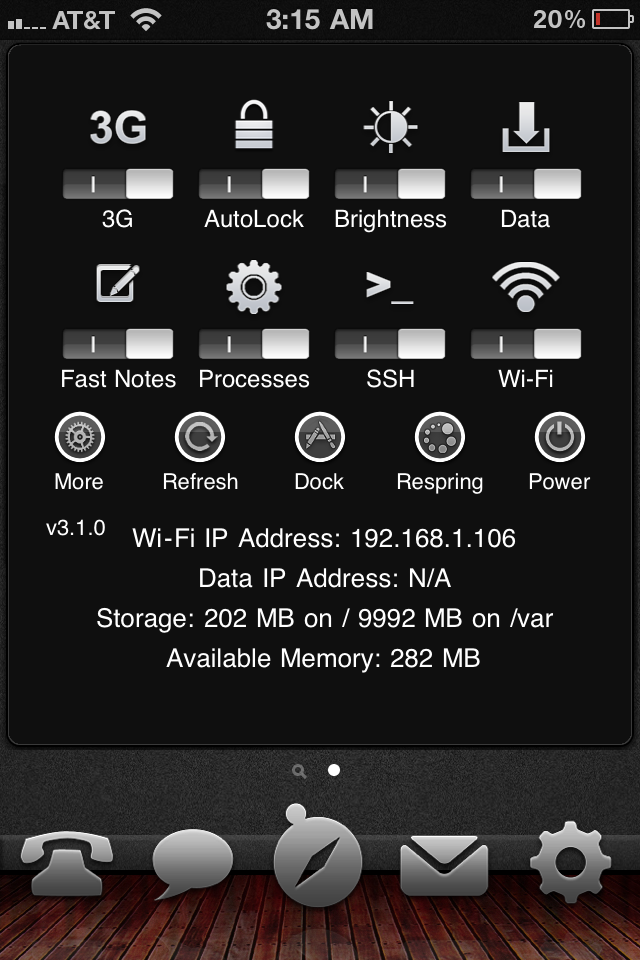Toggle the Data switch
Screen dimensions: 640x960
pos(526,184)
